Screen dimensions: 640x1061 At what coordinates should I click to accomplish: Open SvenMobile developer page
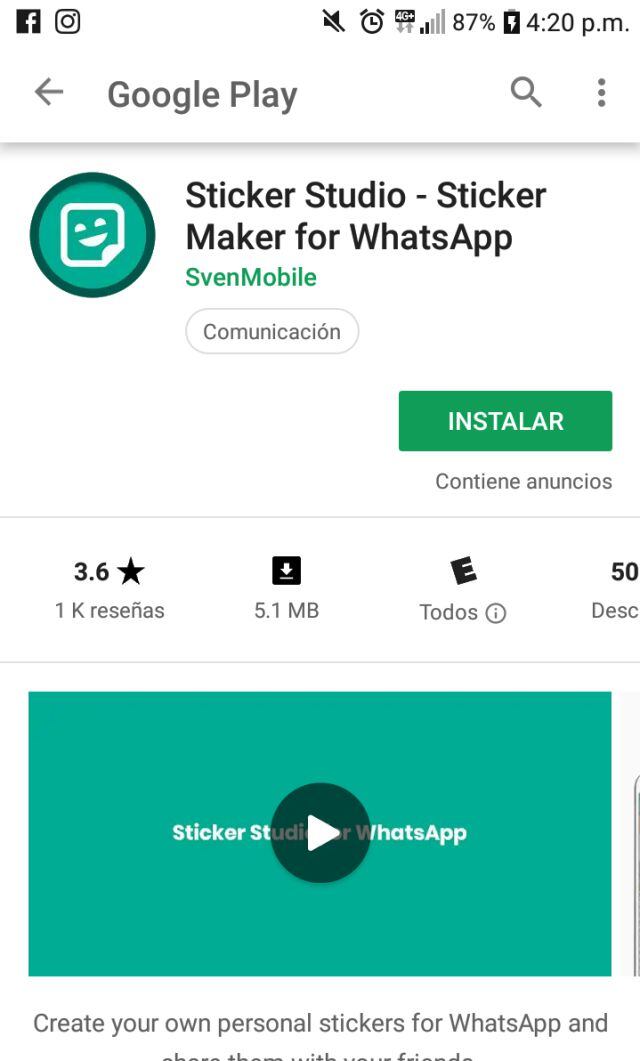tap(251, 278)
